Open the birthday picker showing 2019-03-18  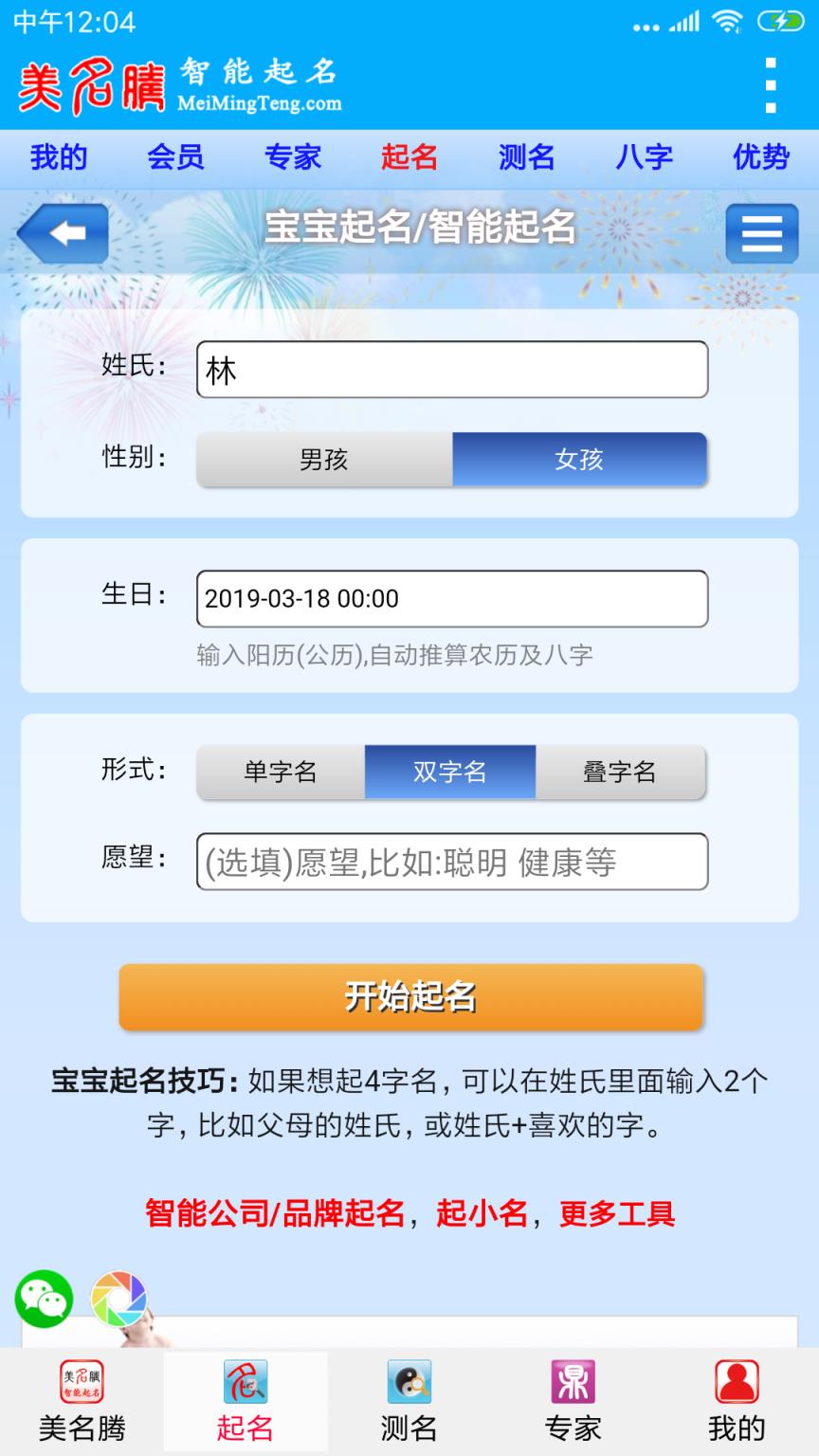[x=451, y=598]
